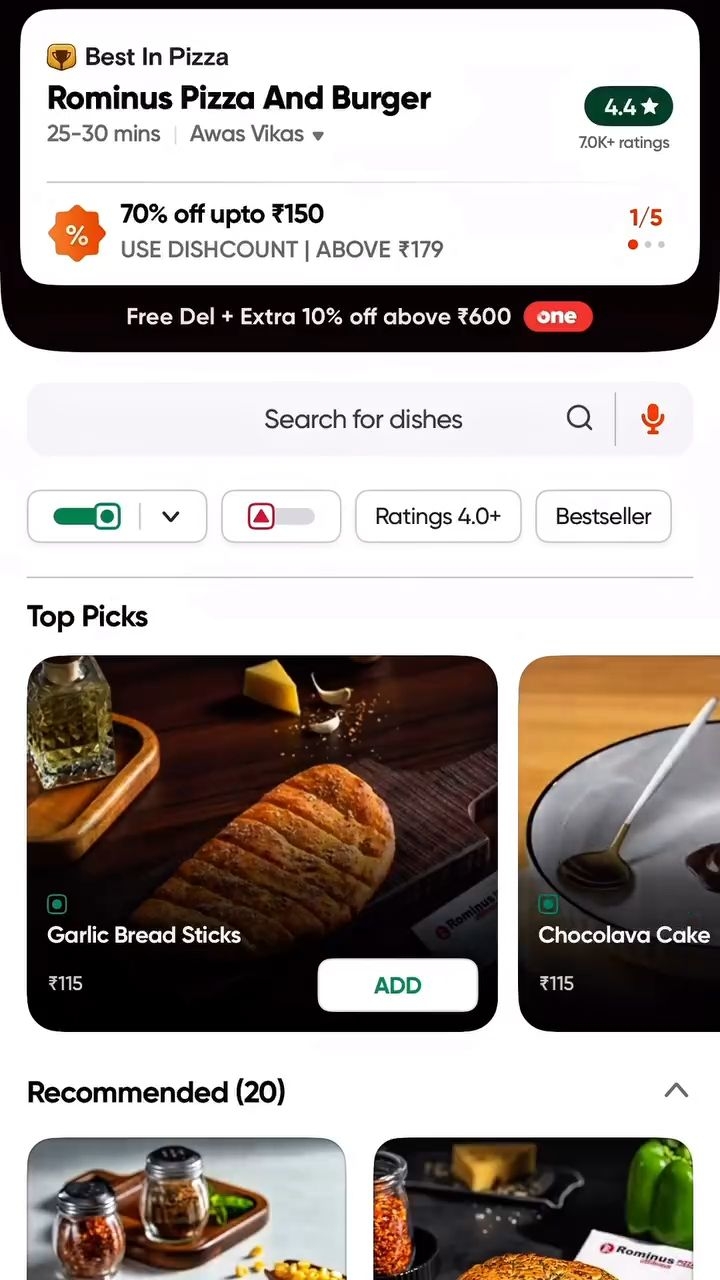Image resolution: width=720 pixels, height=1280 pixels.
Task: Expand the veg filter dropdown arrow
Action: pos(171,516)
